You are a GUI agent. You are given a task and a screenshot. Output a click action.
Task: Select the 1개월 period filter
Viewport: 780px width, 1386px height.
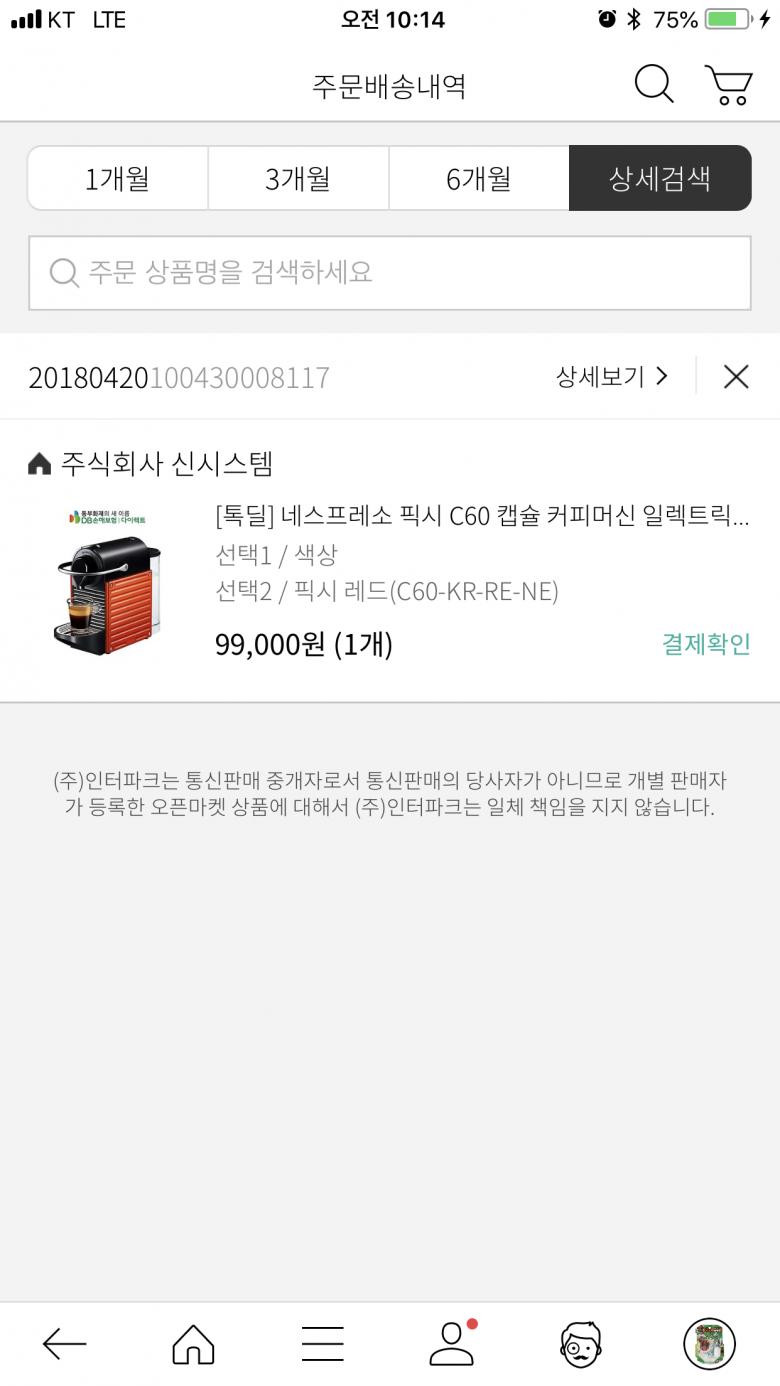click(118, 178)
